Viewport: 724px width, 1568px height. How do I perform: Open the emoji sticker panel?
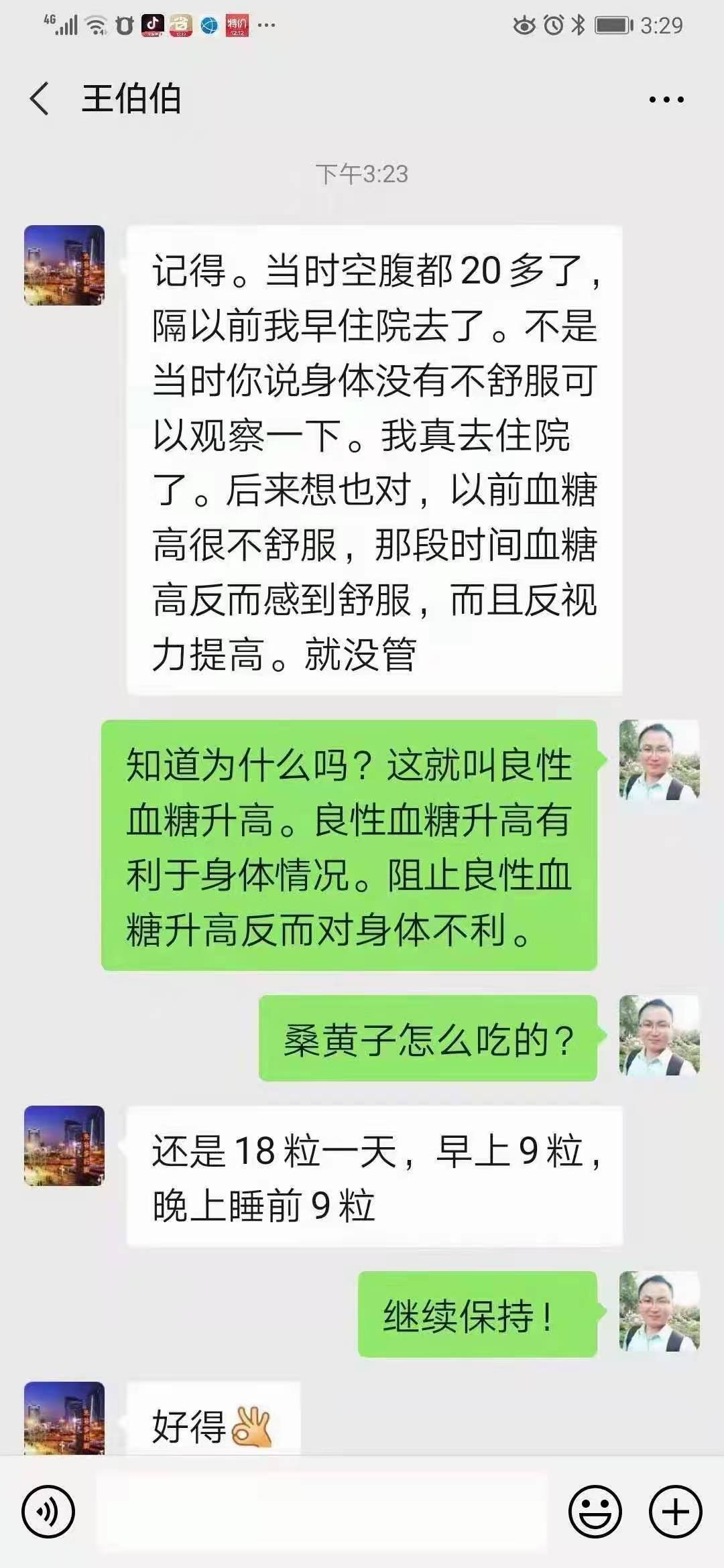point(595,1512)
